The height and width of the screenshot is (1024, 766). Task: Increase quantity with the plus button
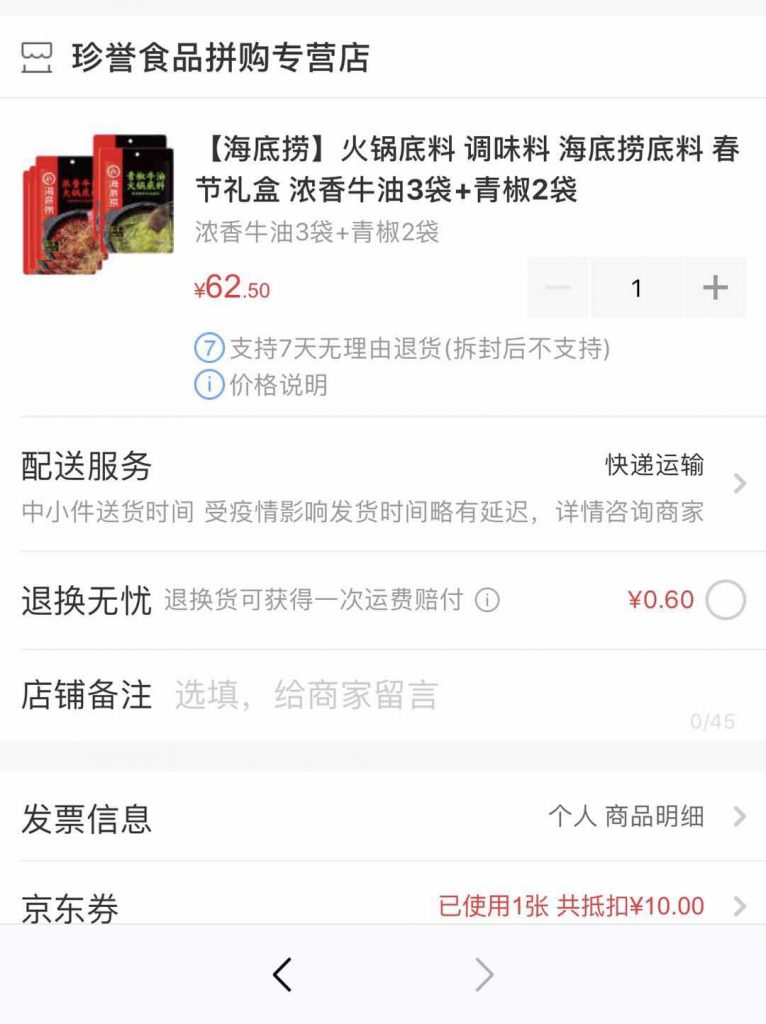[715, 288]
